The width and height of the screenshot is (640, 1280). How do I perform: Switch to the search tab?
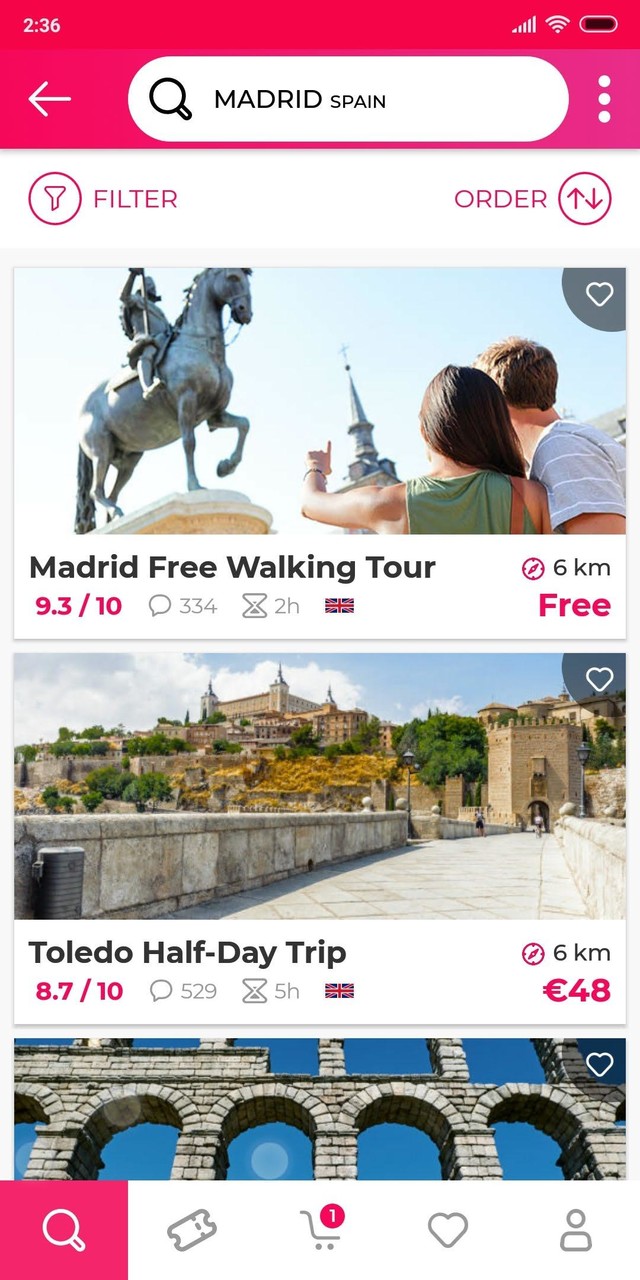[x=64, y=1230]
